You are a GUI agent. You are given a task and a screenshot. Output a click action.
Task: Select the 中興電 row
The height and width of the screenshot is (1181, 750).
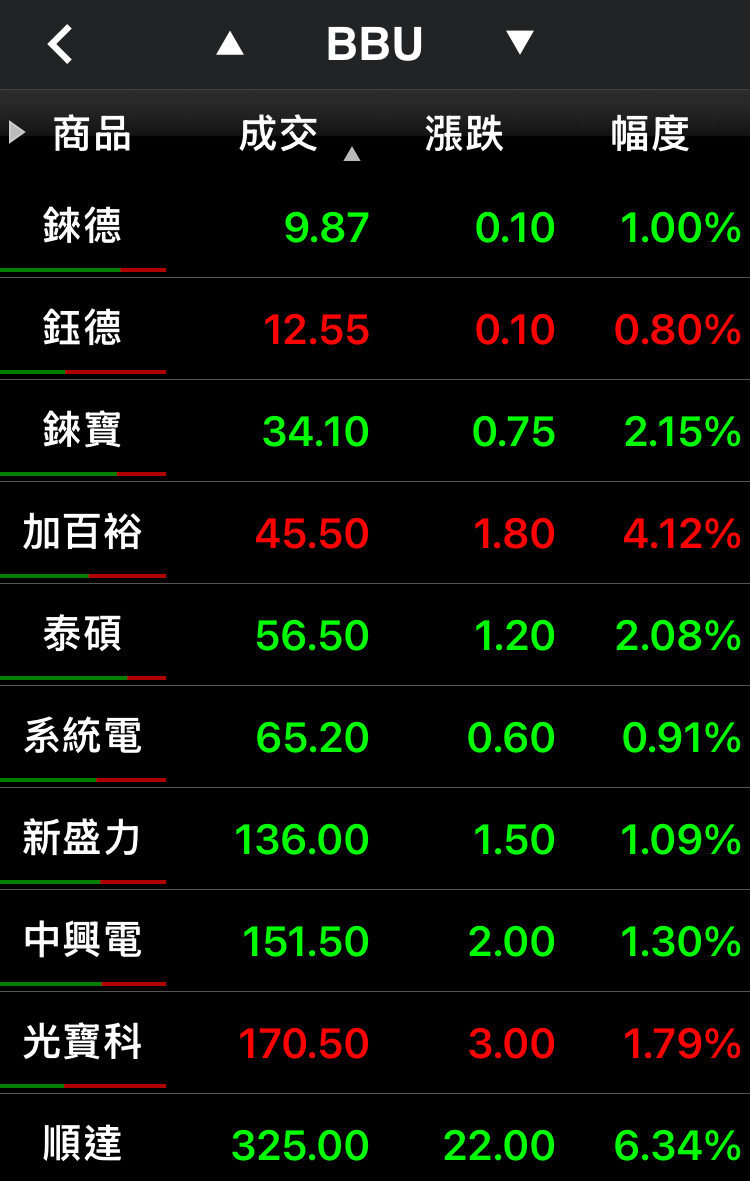coord(375,941)
